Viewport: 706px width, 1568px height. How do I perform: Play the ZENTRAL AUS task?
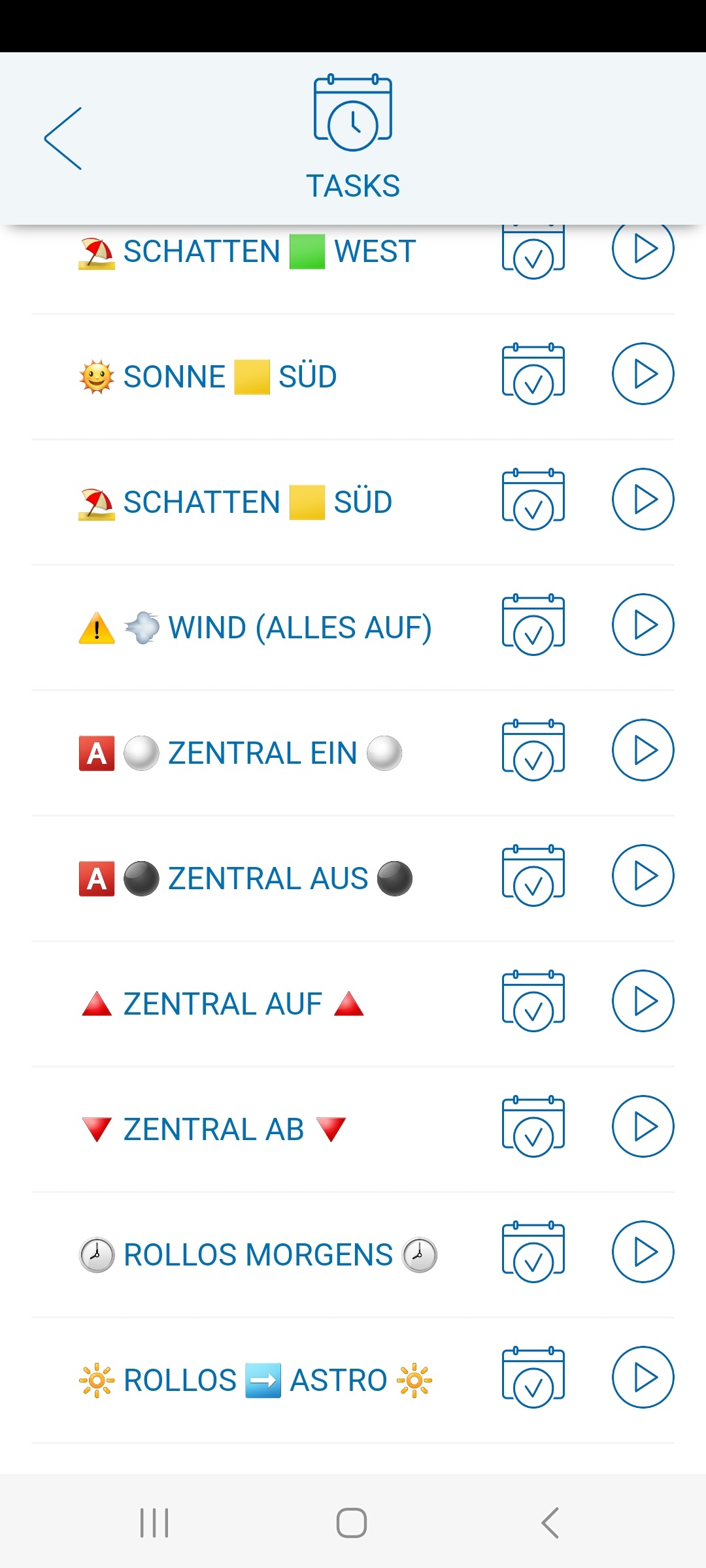click(643, 875)
